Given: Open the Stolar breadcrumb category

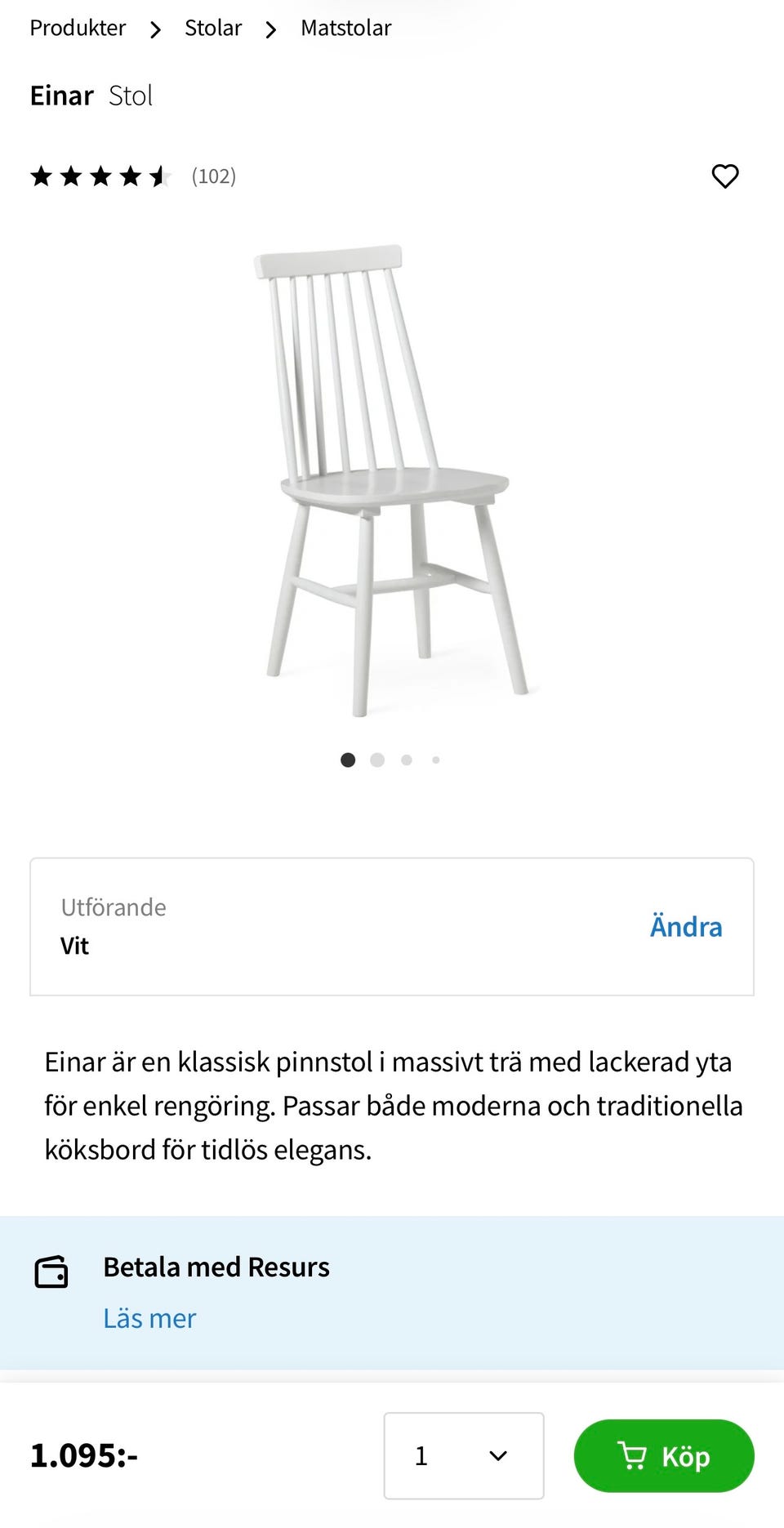Looking at the screenshot, I should pyautogui.click(x=213, y=28).
